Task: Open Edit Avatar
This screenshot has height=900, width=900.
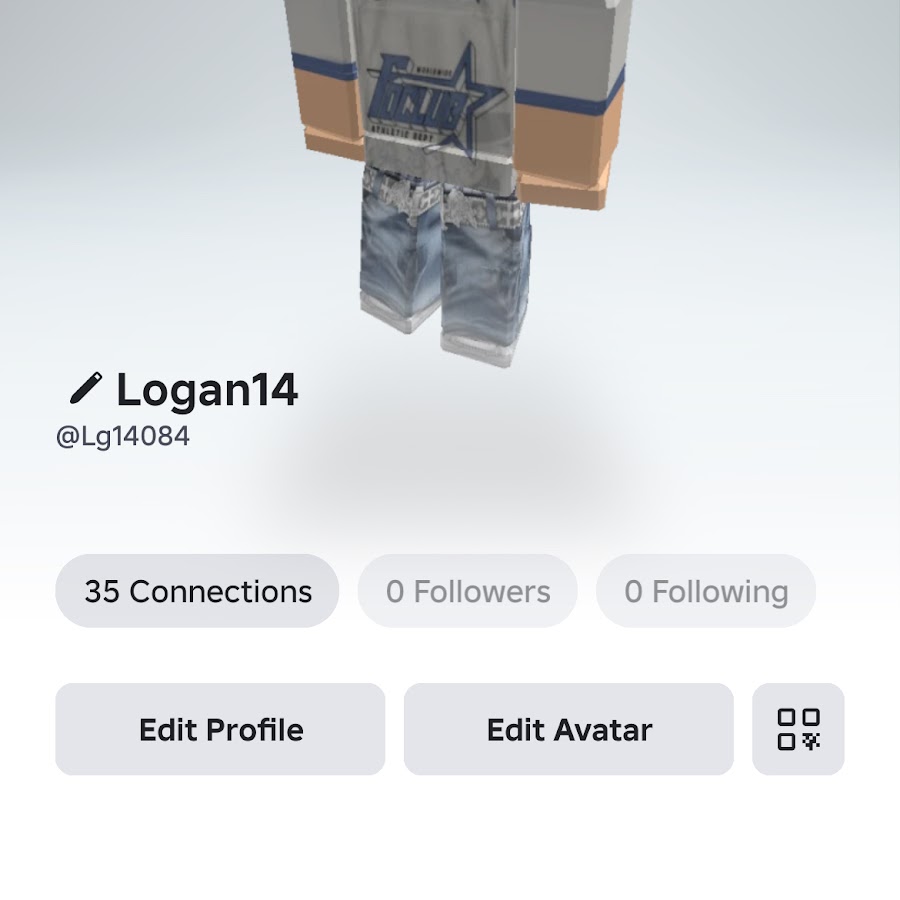Action: pyautogui.click(x=568, y=729)
